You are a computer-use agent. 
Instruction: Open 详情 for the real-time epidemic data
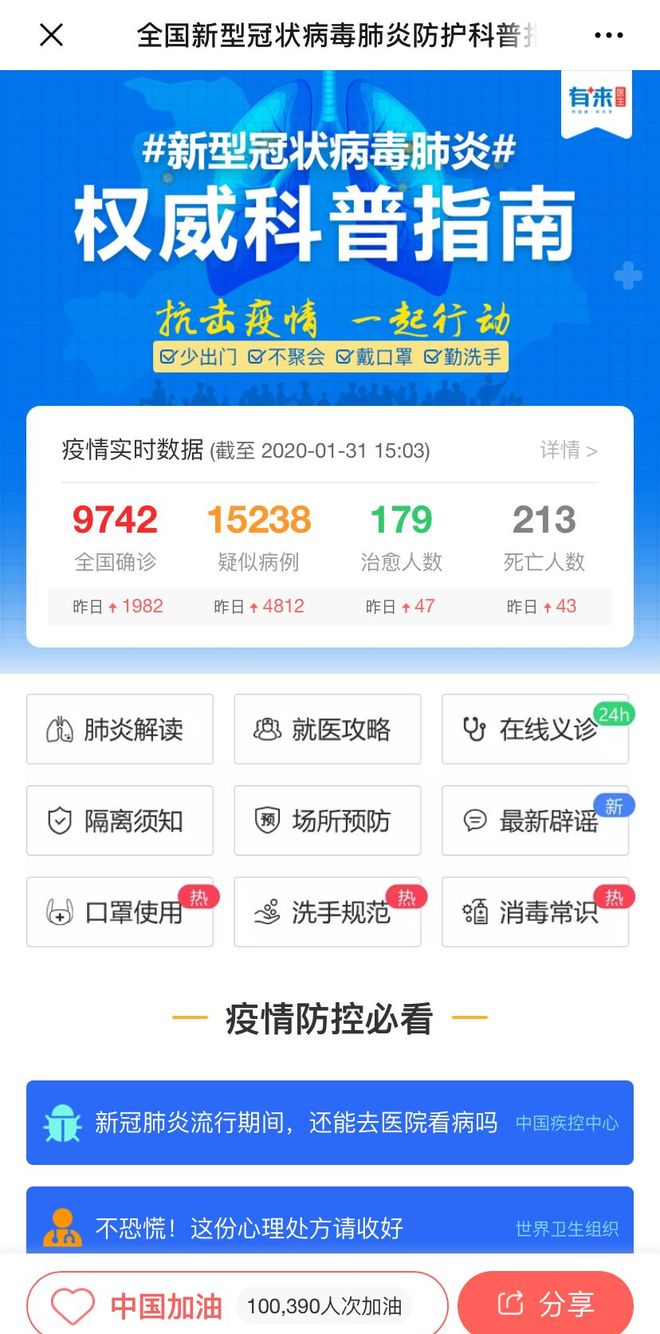[x=568, y=451]
